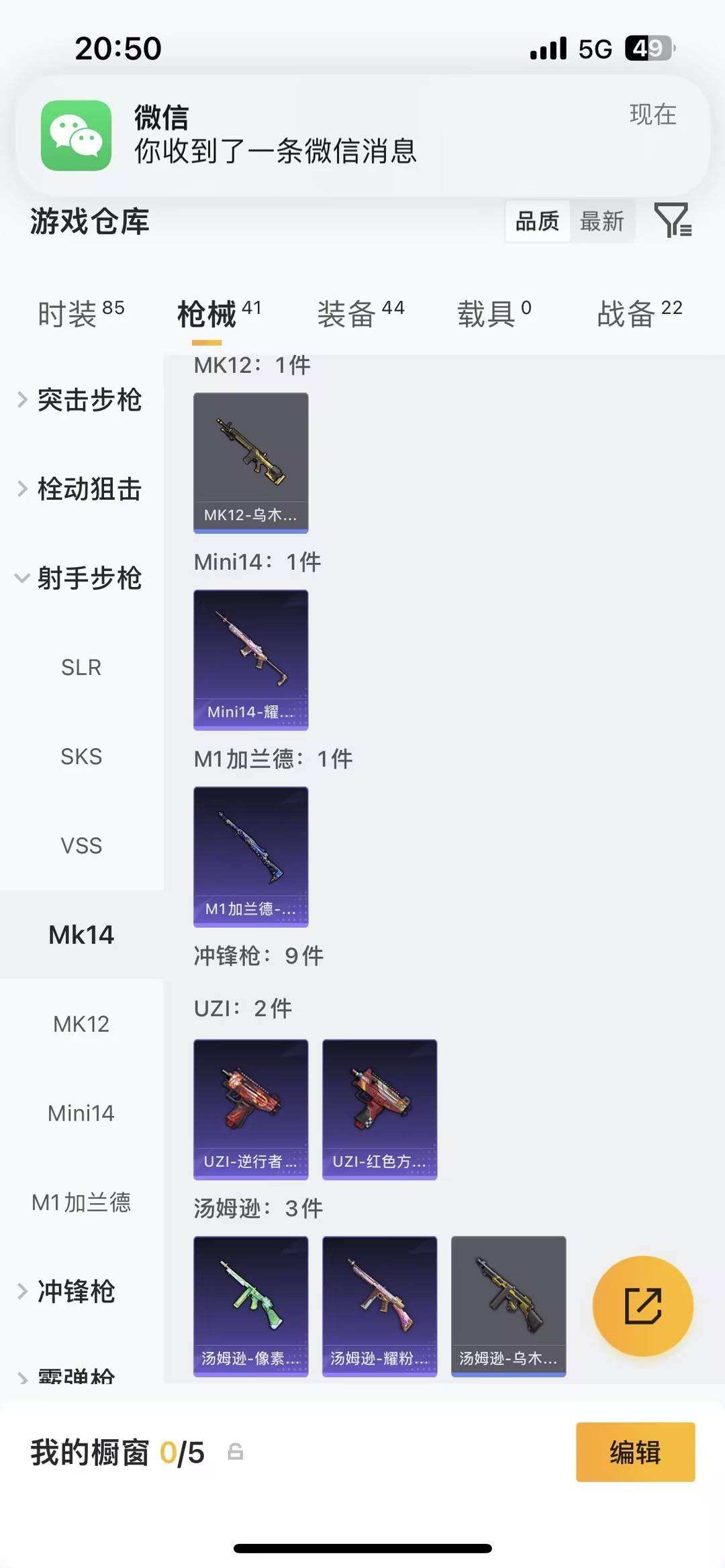
Task: Open the MK12-乌木 weapon skin
Action: [250, 462]
